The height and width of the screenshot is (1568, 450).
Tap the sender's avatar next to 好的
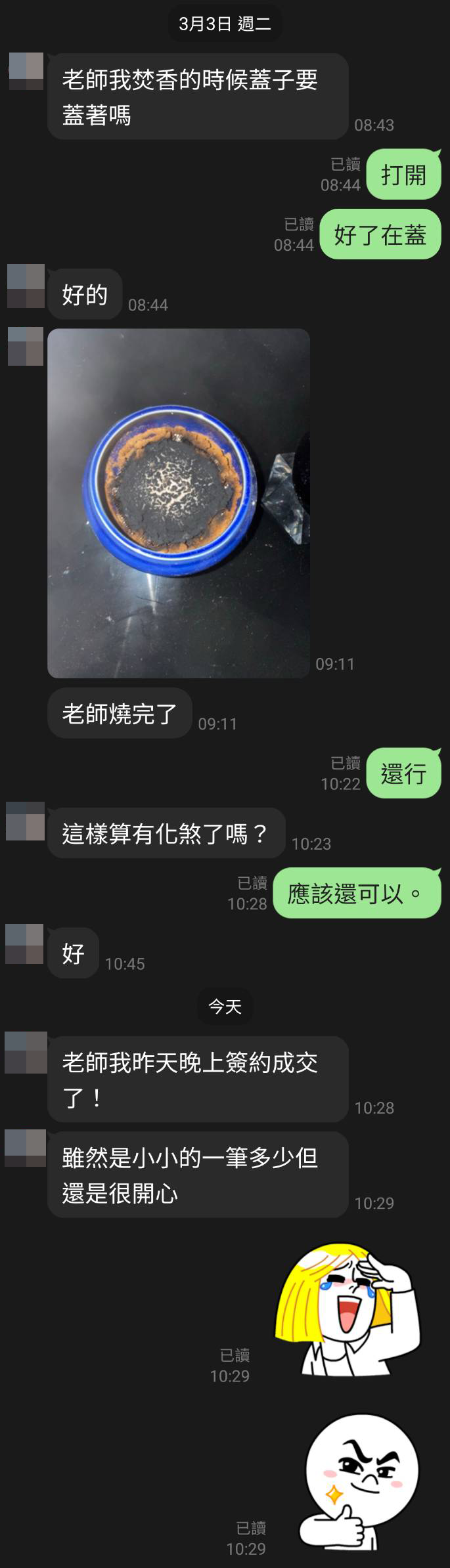pyautogui.click(x=26, y=286)
